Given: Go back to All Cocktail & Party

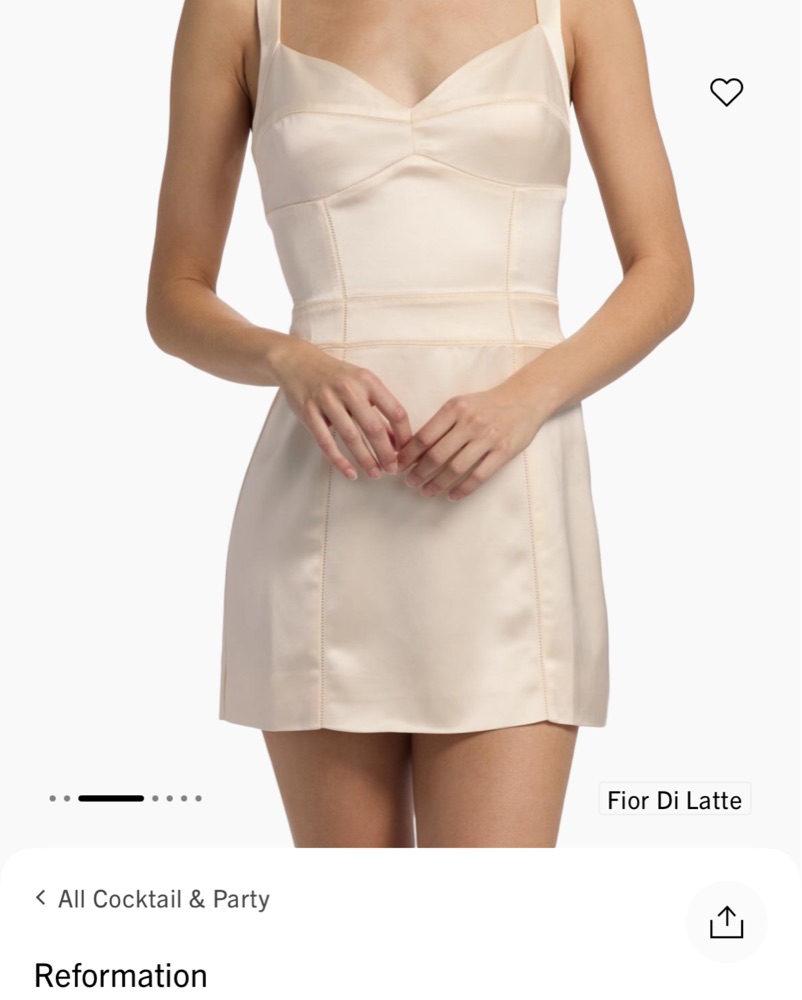Looking at the screenshot, I should 152,898.
